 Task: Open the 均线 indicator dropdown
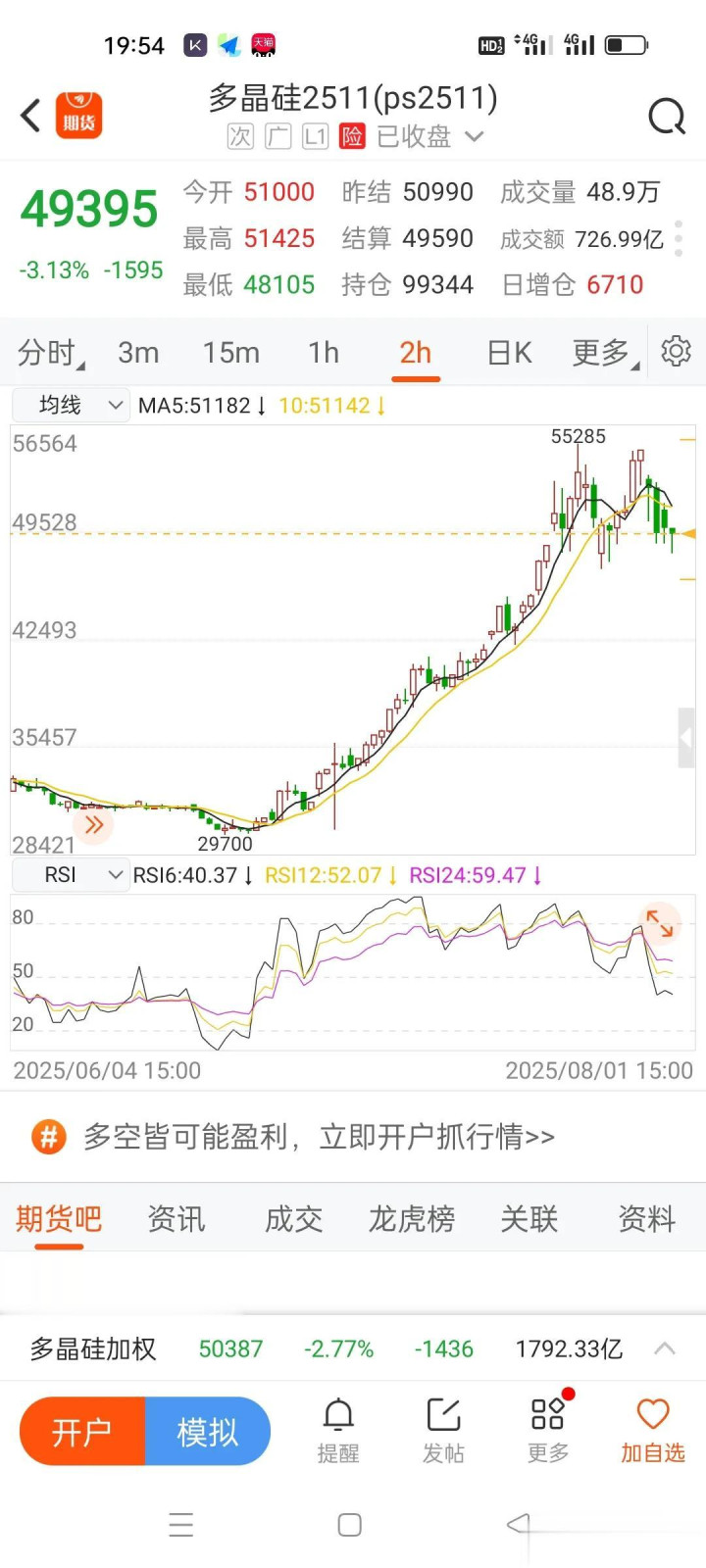[x=72, y=405]
